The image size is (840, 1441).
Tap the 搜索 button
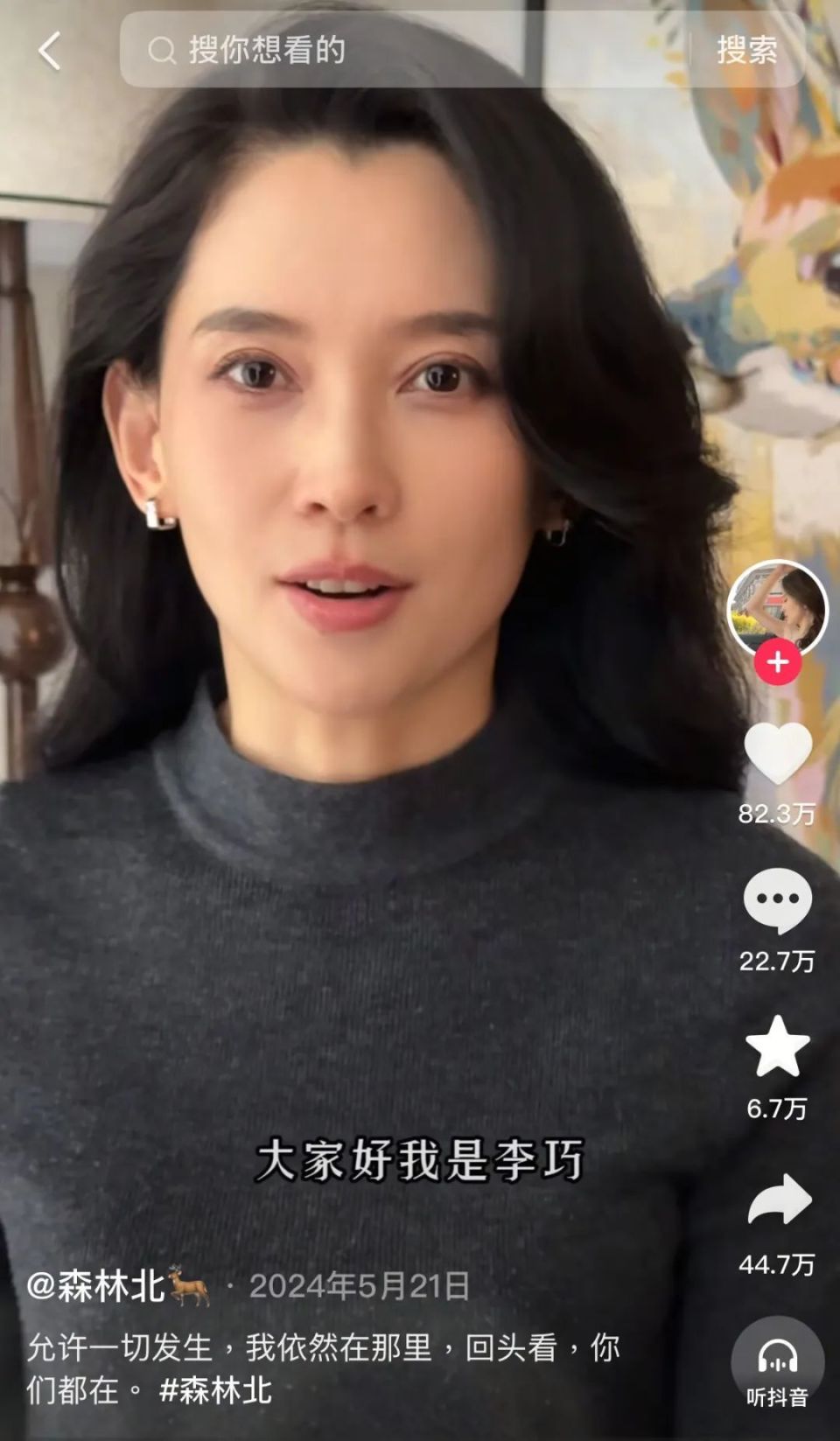(746, 51)
